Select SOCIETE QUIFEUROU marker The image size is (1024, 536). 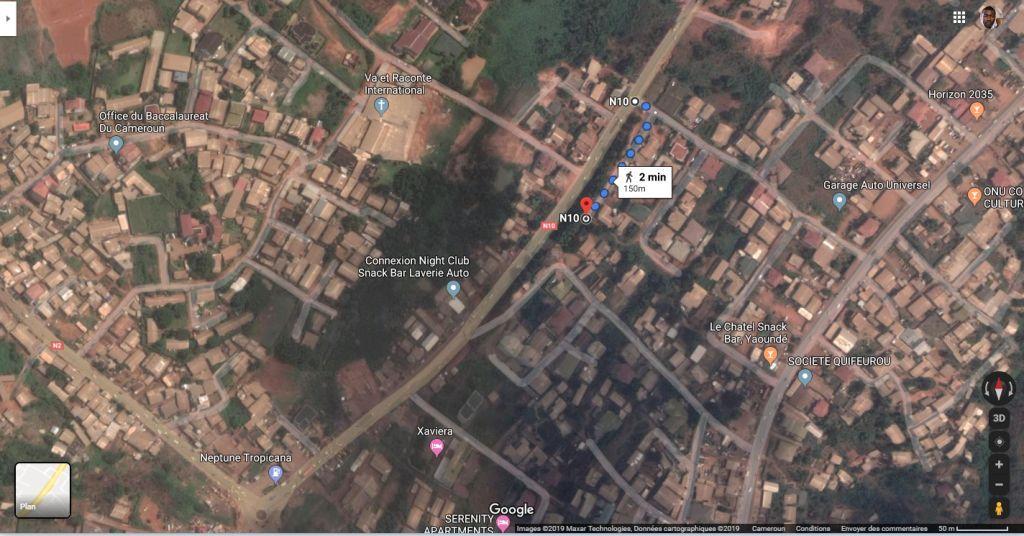(x=805, y=377)
